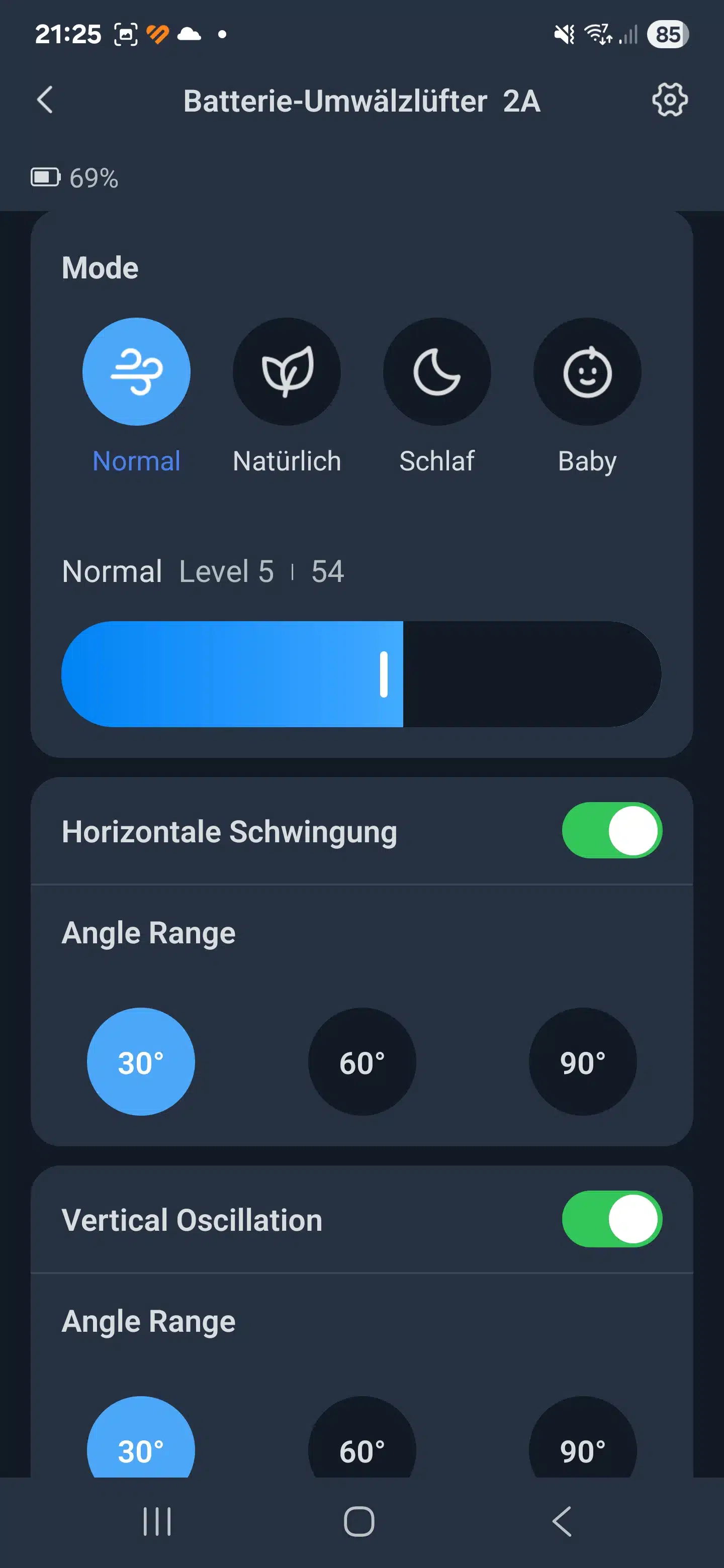
Task: Choose Baby mode
Action: pos(587,372)
